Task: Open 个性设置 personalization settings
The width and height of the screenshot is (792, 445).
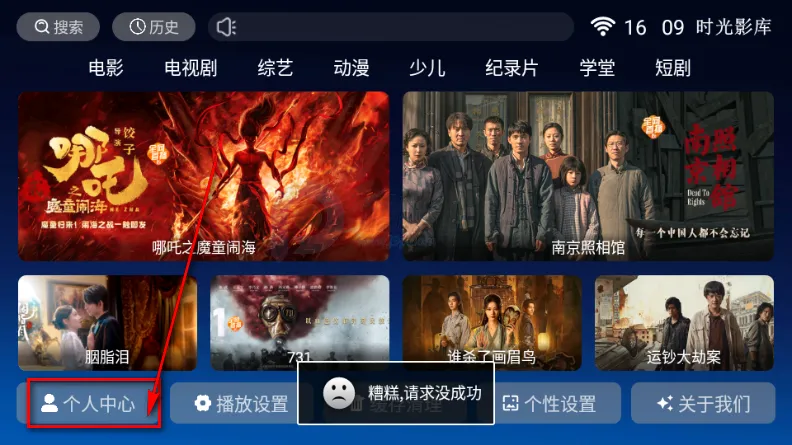Action: [549, 404]
